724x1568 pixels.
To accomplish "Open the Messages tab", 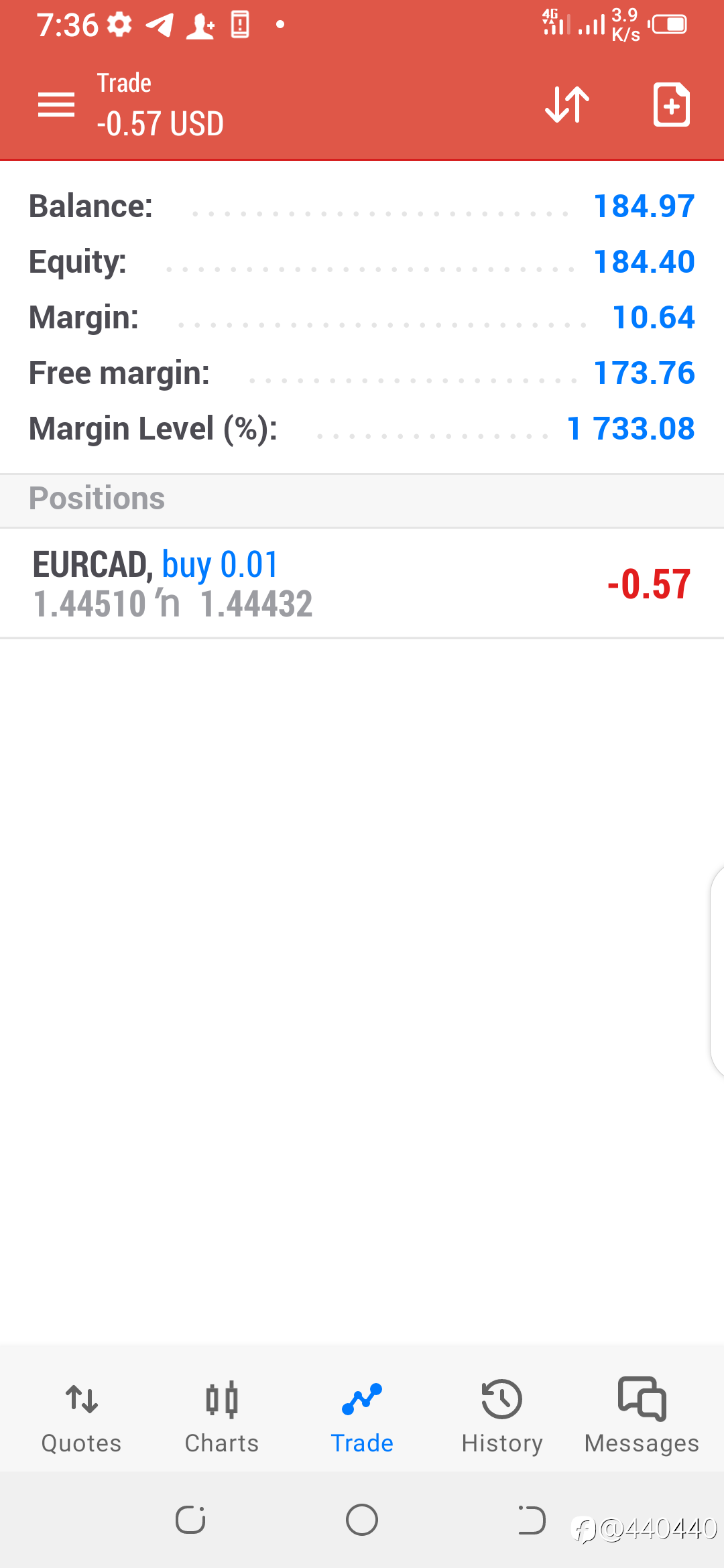I will (x=642, y=1417).
